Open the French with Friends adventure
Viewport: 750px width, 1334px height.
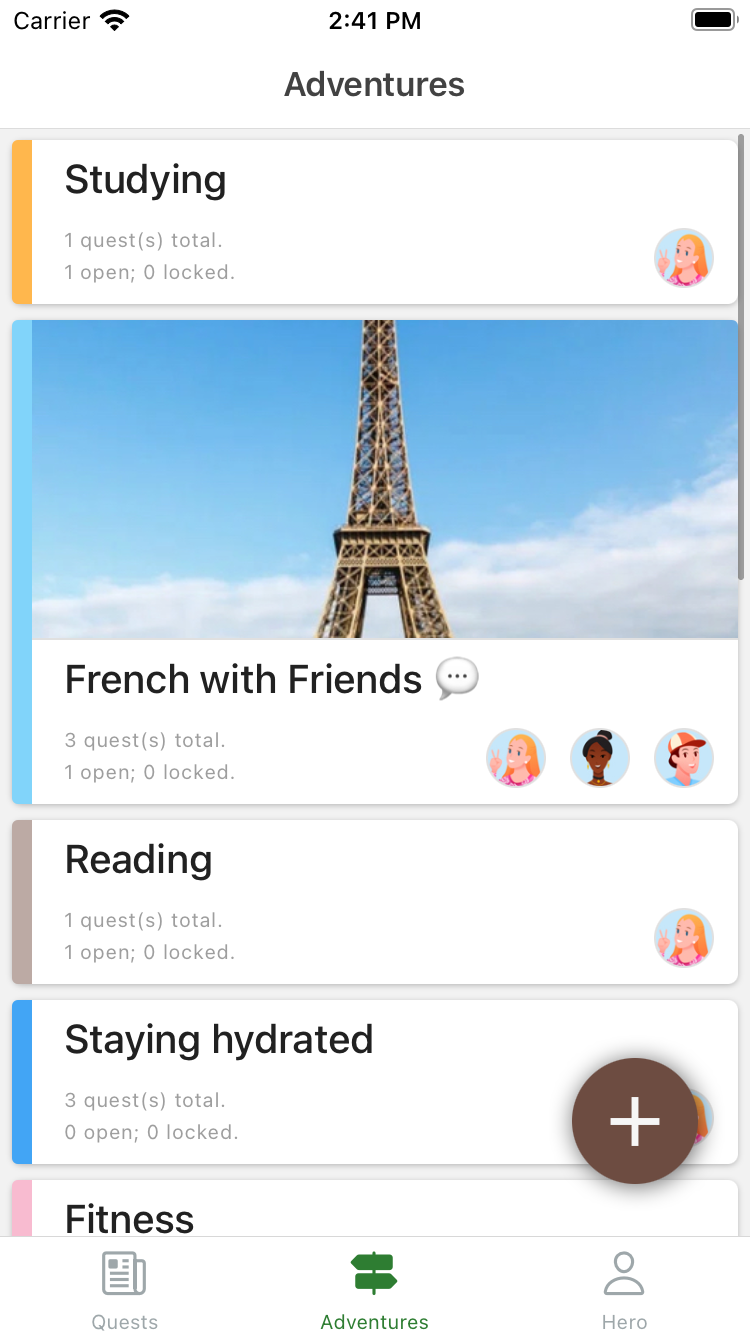tap(375, 562)
